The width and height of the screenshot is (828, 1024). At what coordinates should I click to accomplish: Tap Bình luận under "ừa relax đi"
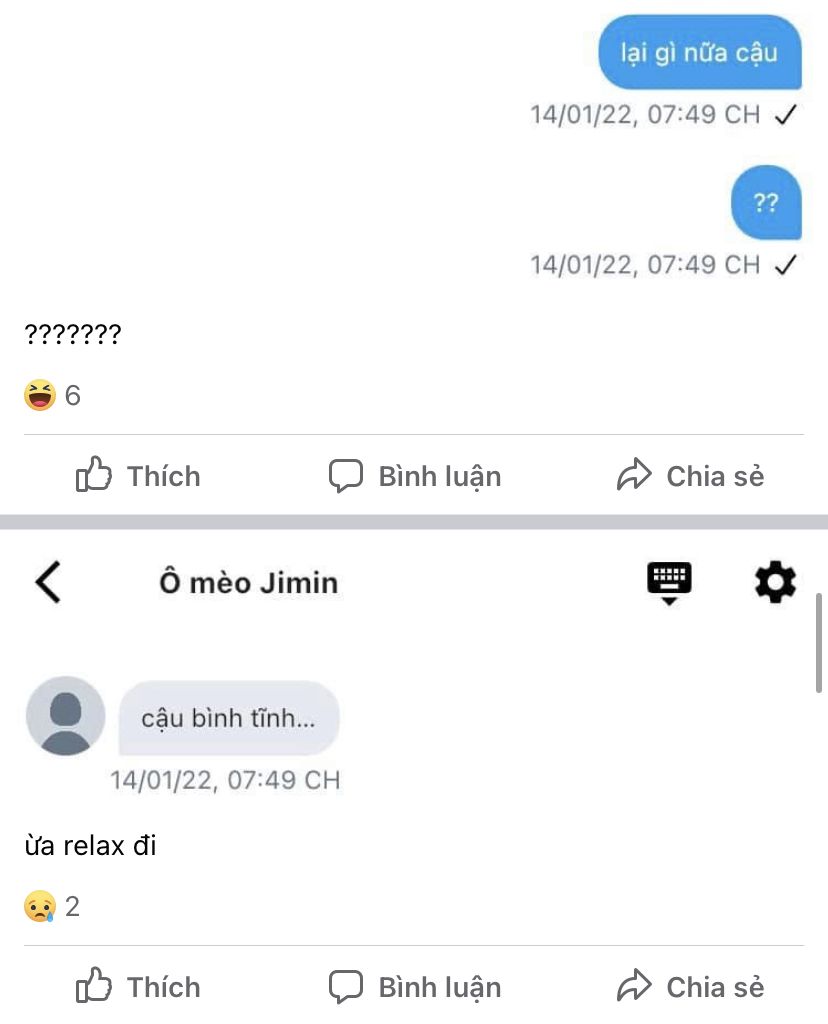point(415,987)
